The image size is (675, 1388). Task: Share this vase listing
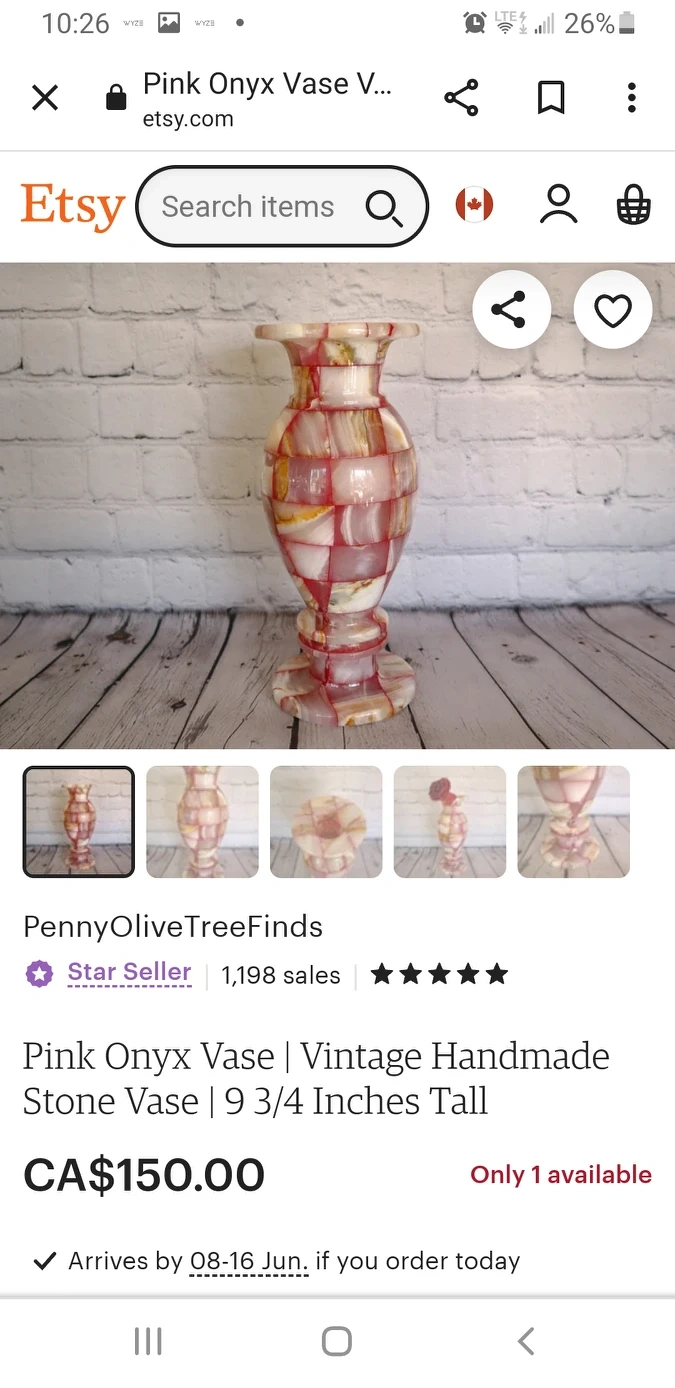click(510, 312)
